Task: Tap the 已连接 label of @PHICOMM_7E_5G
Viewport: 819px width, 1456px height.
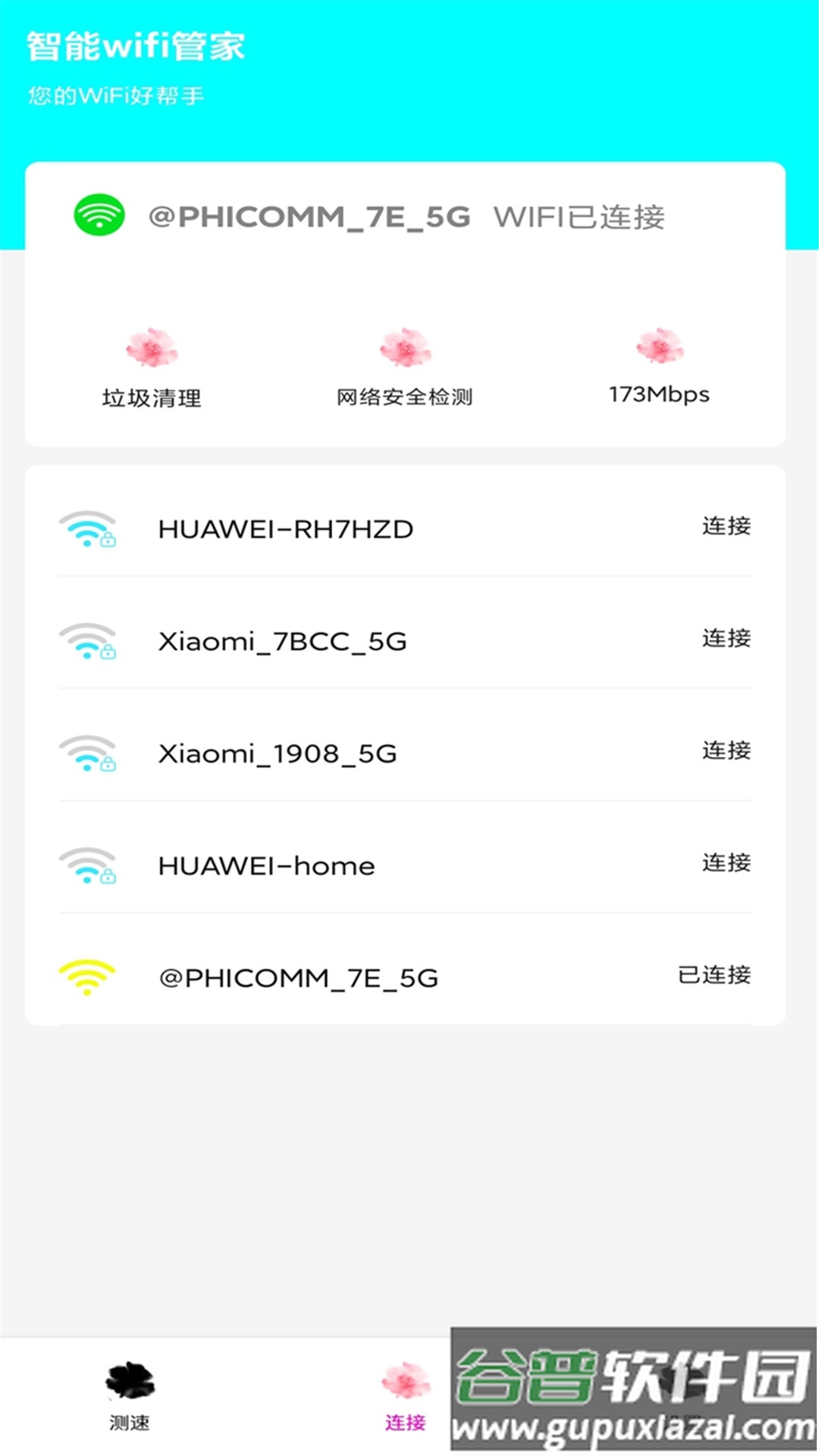Action: (714, 975)
